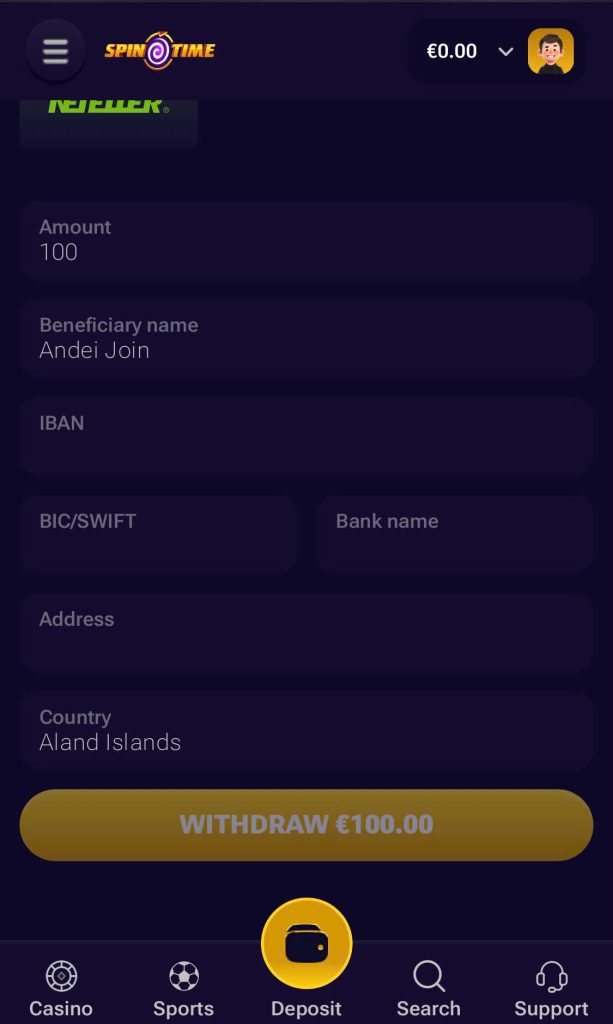This screenshot has height=1024, width=613.
Task: Change the Country selection
Action: point(306,730)
